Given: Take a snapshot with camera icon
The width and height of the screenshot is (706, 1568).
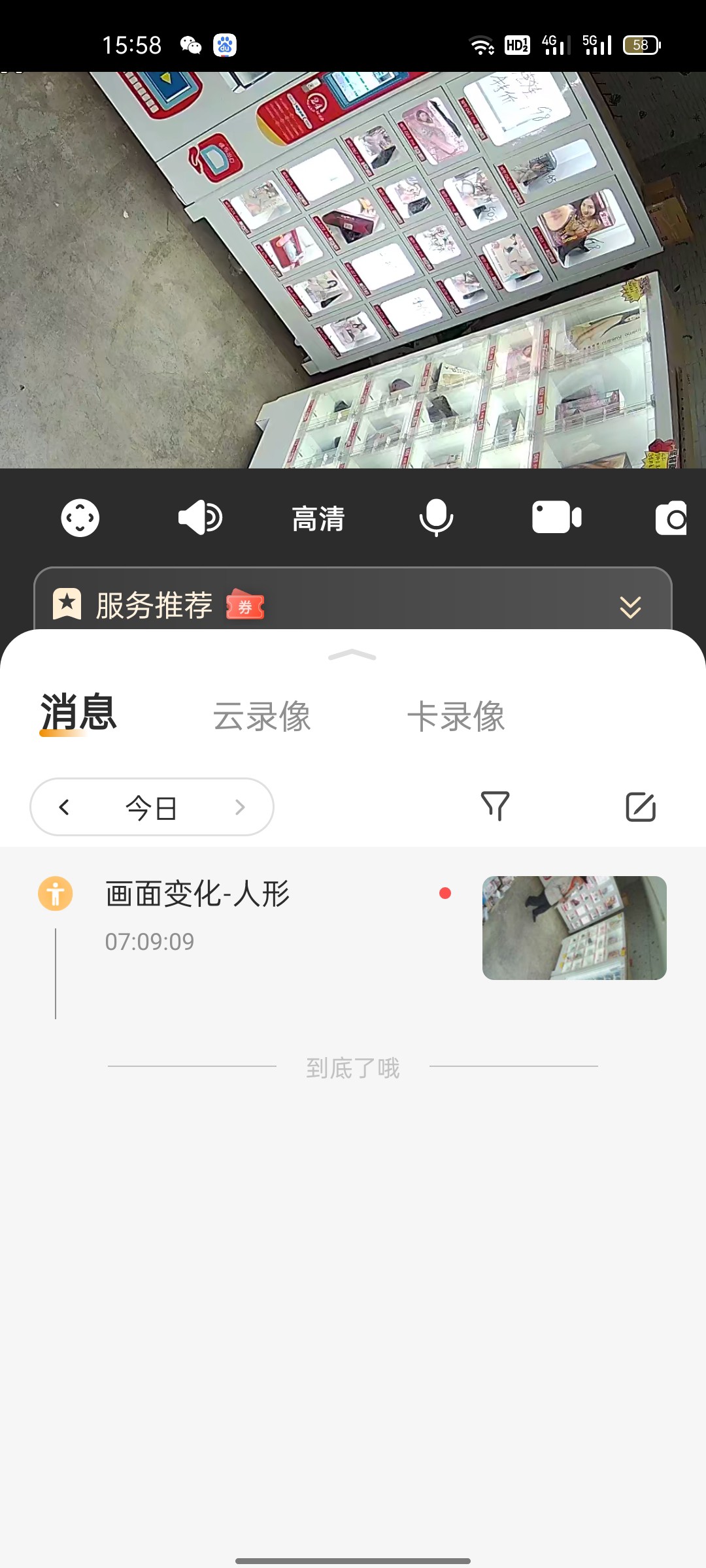Looking at the screenshot, I should coord(672,519).
